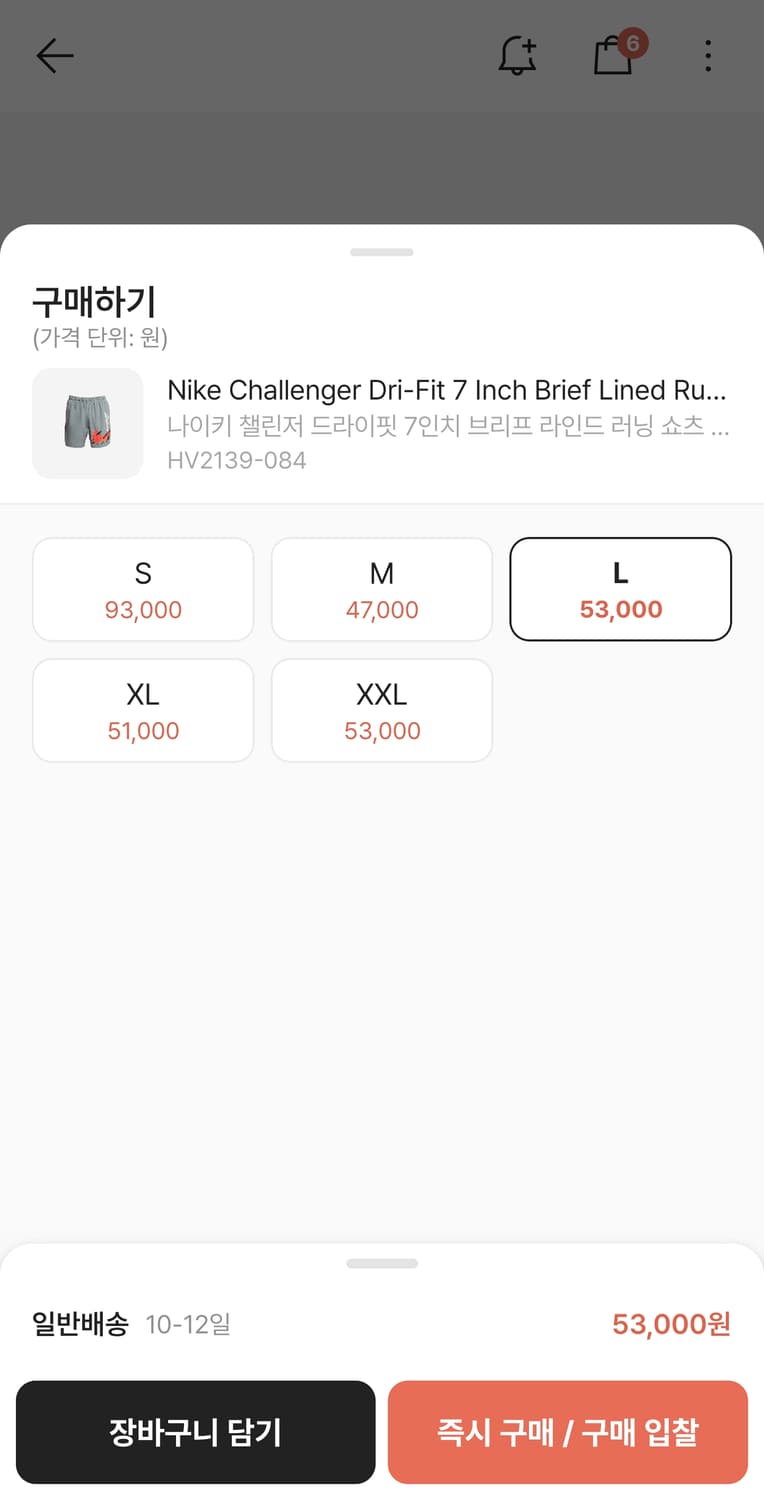Open the shopping bag cart
764x1500 pixels.
coord(614,56)
